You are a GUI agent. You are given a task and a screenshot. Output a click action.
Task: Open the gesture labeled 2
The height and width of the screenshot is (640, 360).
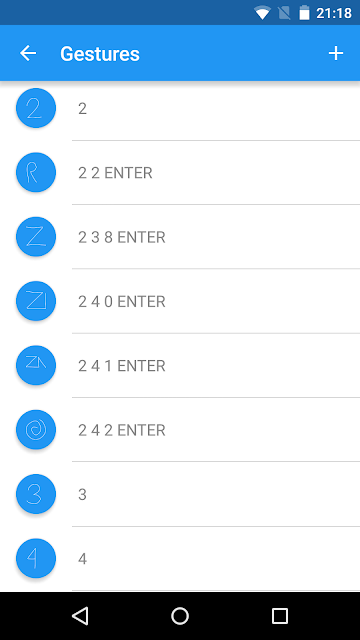(180, 109)
